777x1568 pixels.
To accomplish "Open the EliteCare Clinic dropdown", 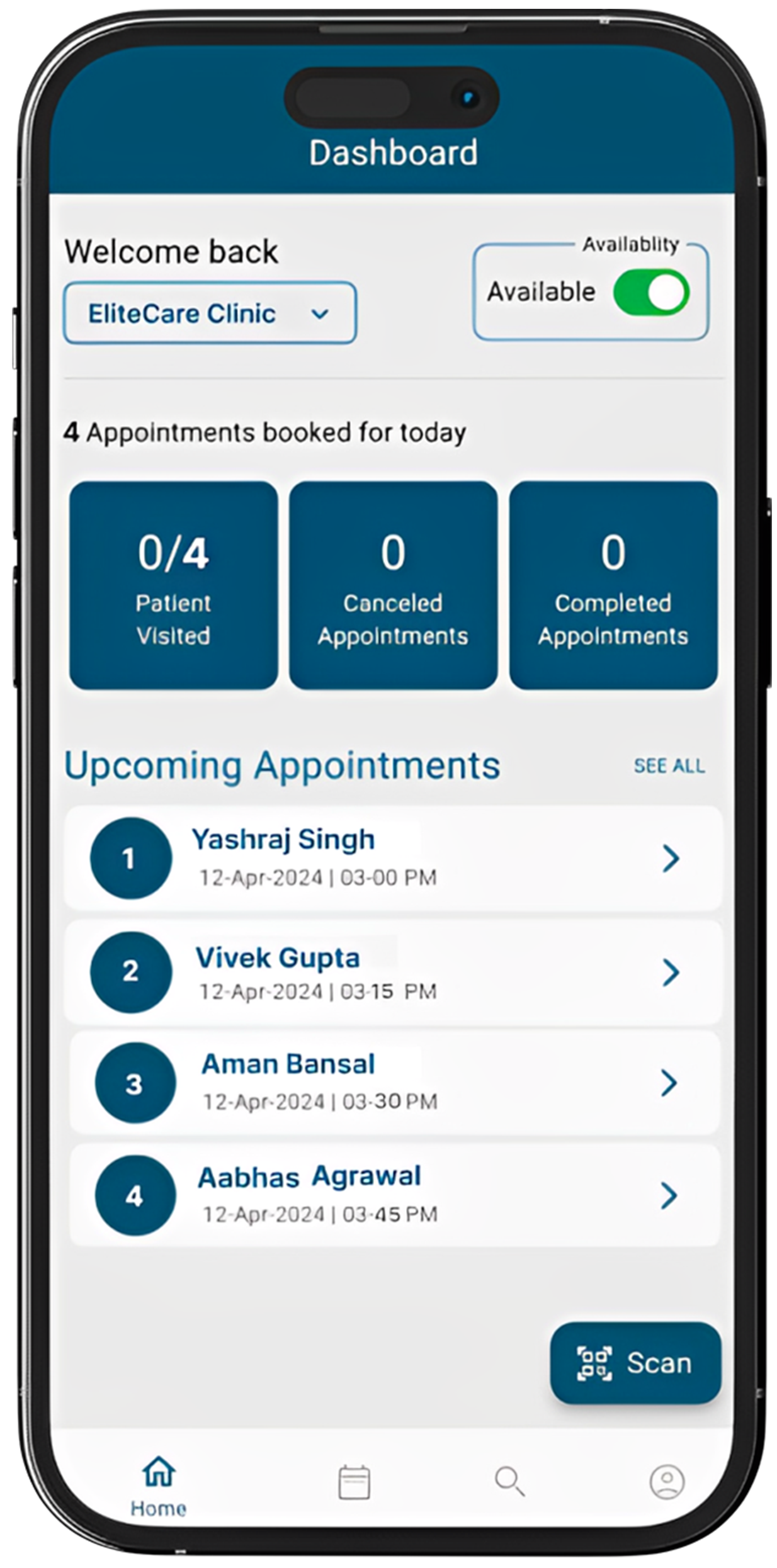I will point(210,313).
